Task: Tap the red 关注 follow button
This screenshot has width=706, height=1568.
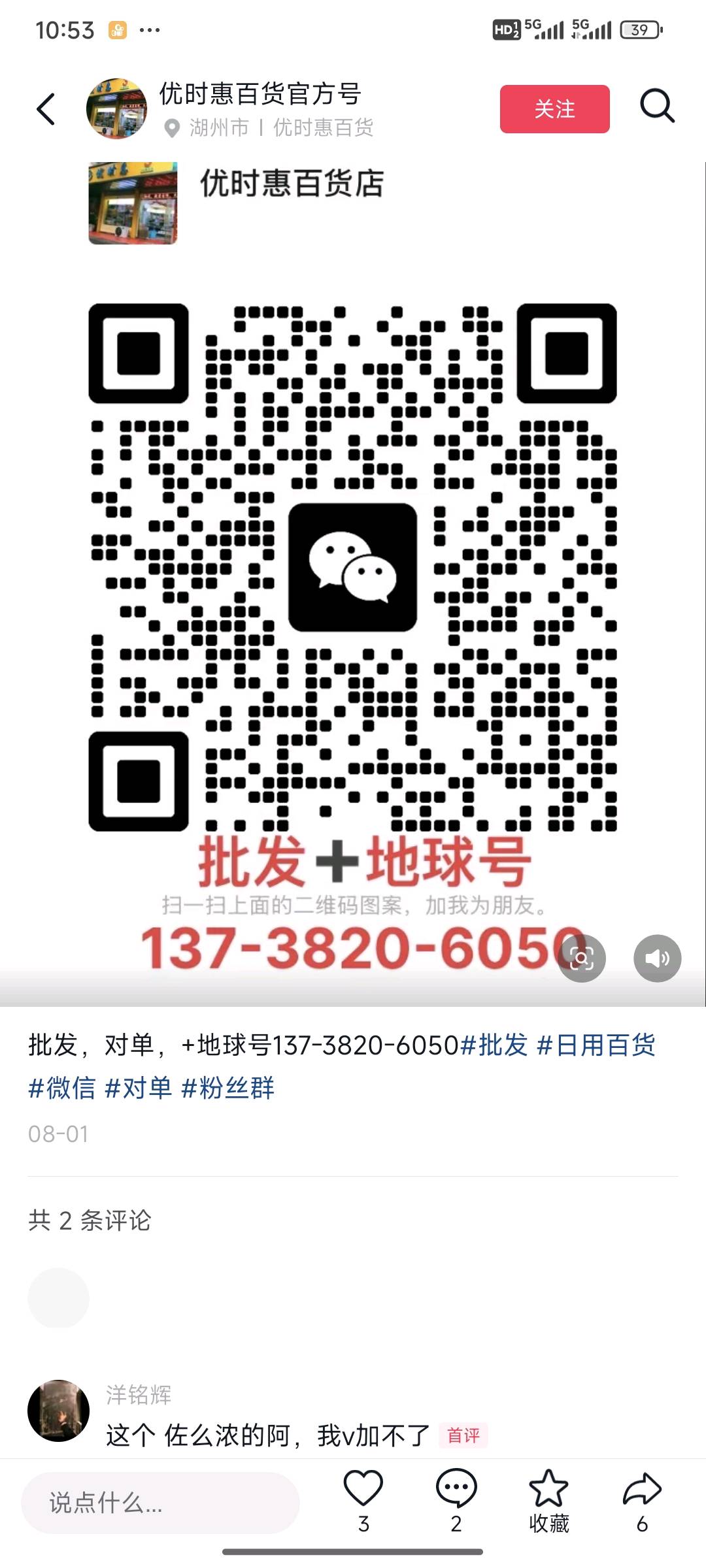Action: pyautogui.click(x=554, y=108)
